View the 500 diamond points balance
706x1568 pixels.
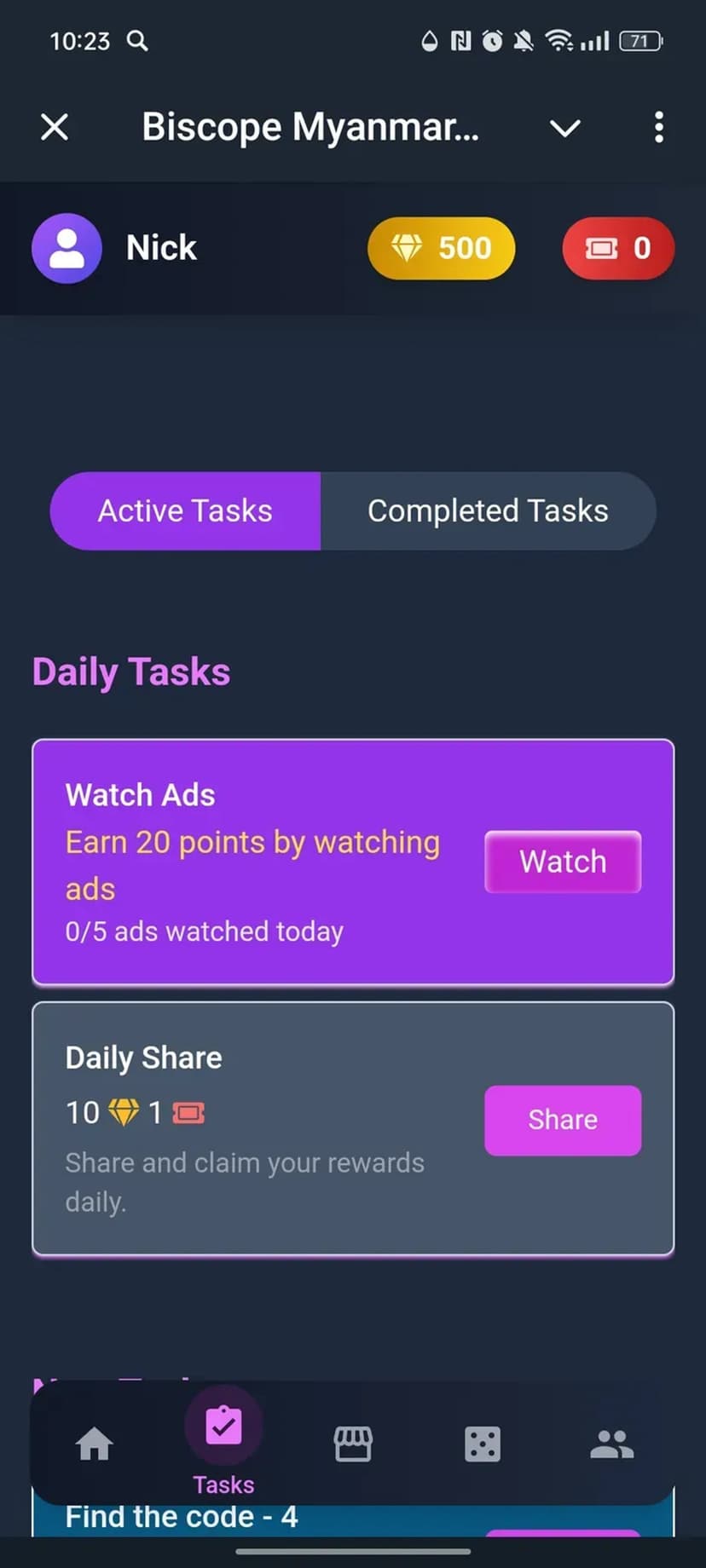pyautogui.click(x=441, y=248)
